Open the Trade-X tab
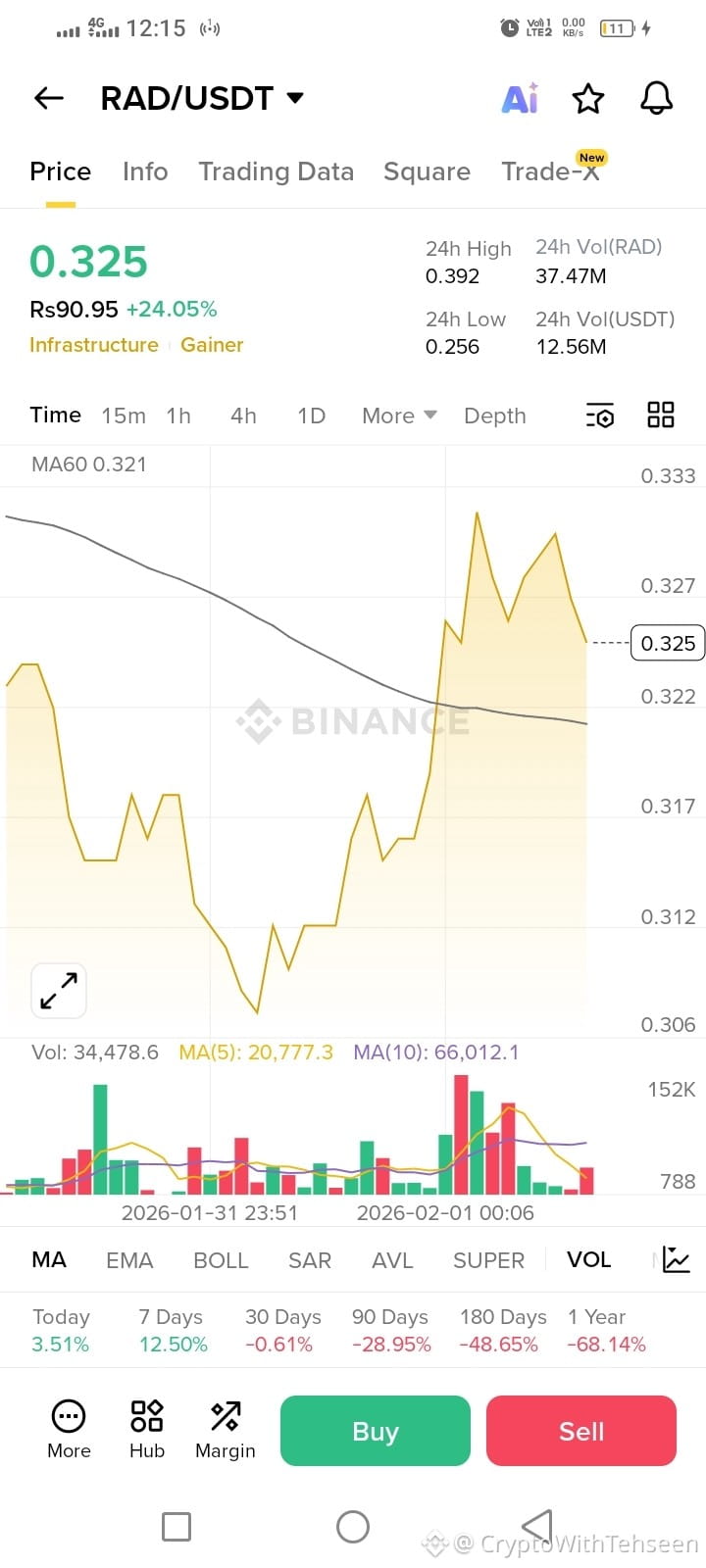 pos(550,171)
